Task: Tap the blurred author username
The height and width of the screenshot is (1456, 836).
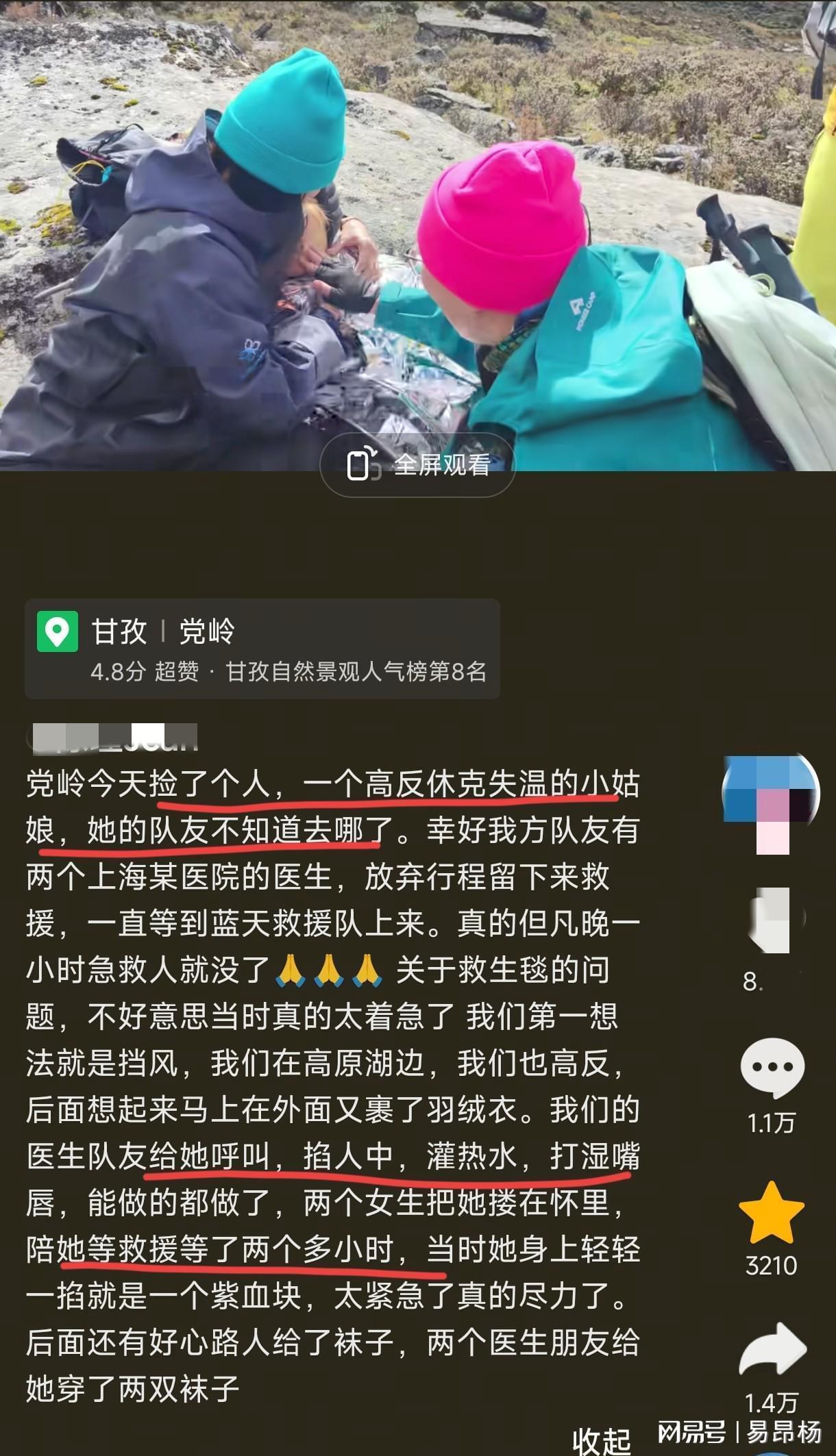Action: 114,737
